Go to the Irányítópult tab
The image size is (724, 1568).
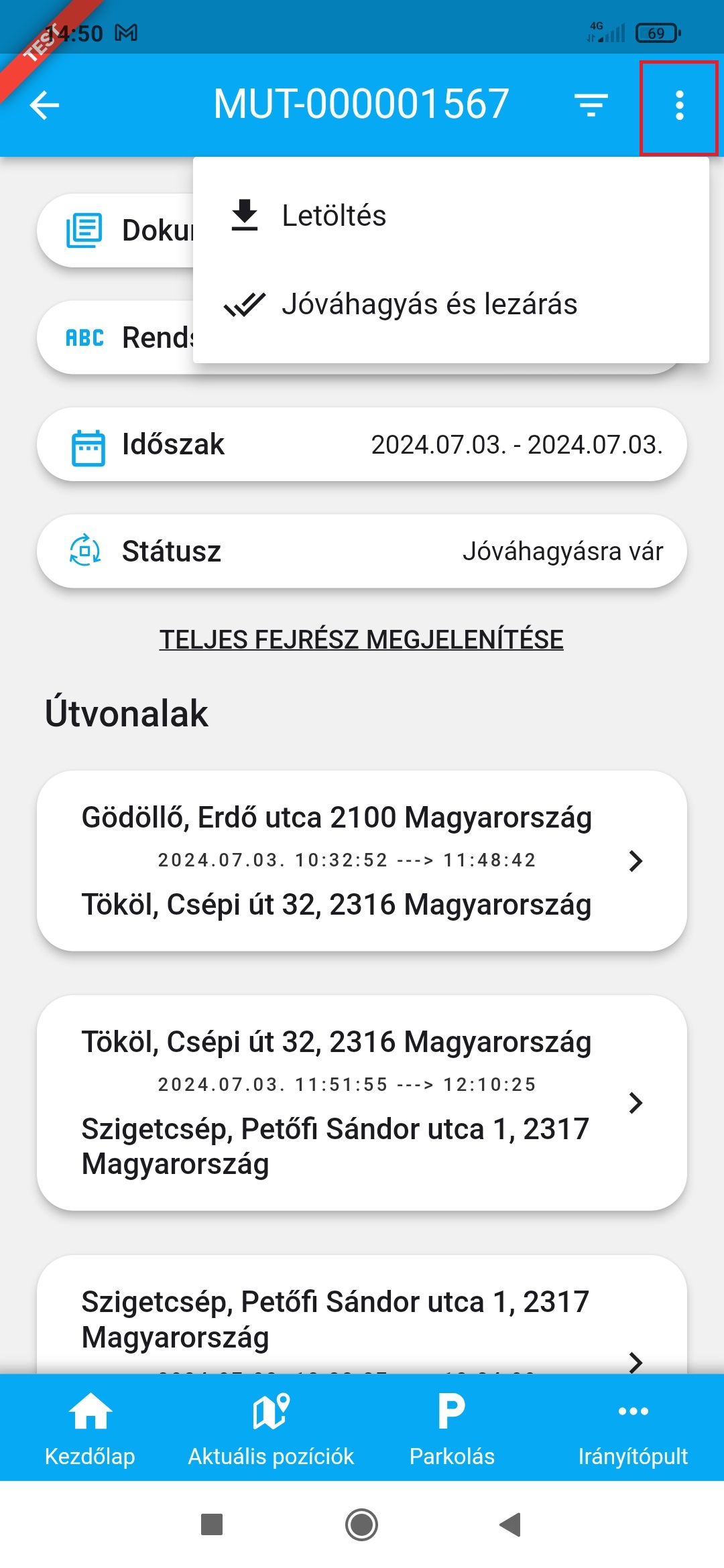pyautogui.click(x=633, y=1427)
